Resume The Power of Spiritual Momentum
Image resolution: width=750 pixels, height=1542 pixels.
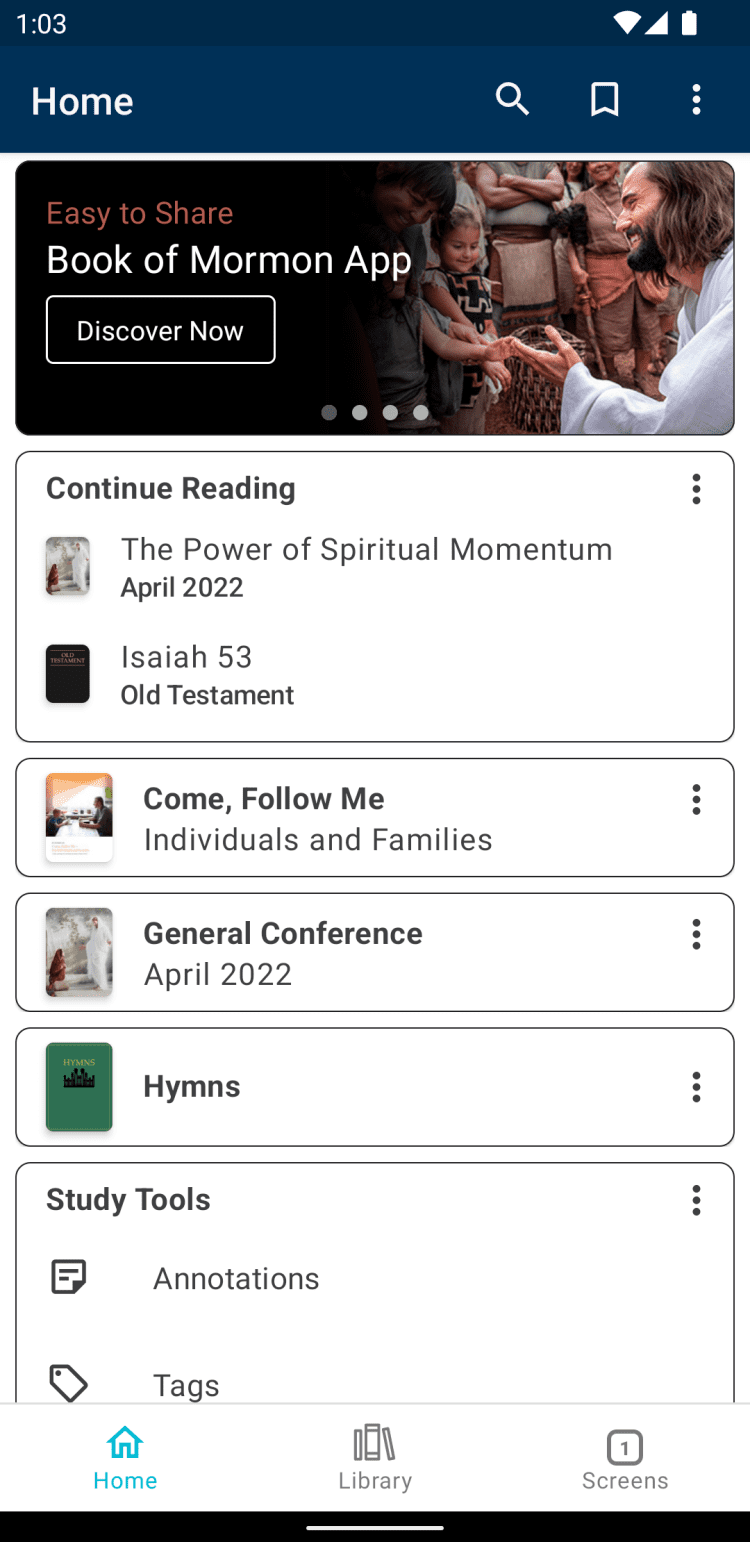click(366, 567)
